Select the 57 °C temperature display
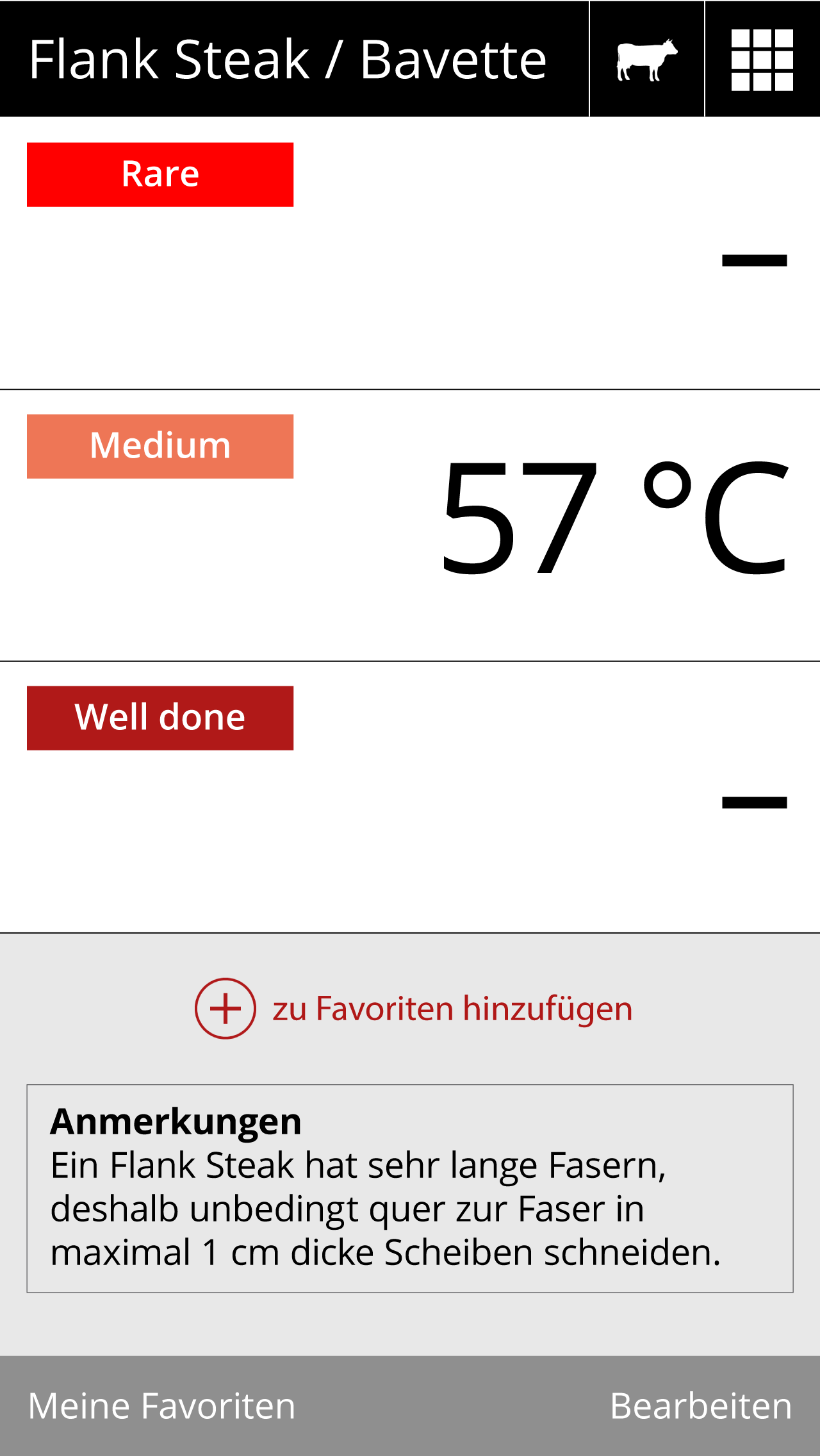820x1456 pixels. tap(615, 519)
